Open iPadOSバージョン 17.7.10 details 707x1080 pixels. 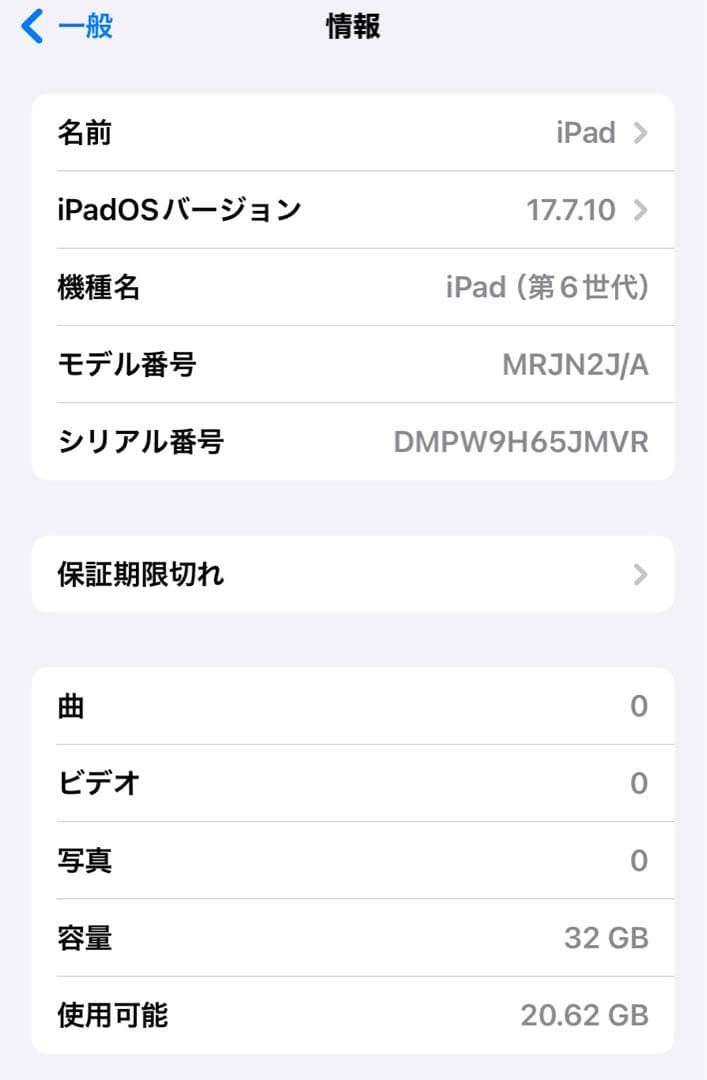point(353,209)
